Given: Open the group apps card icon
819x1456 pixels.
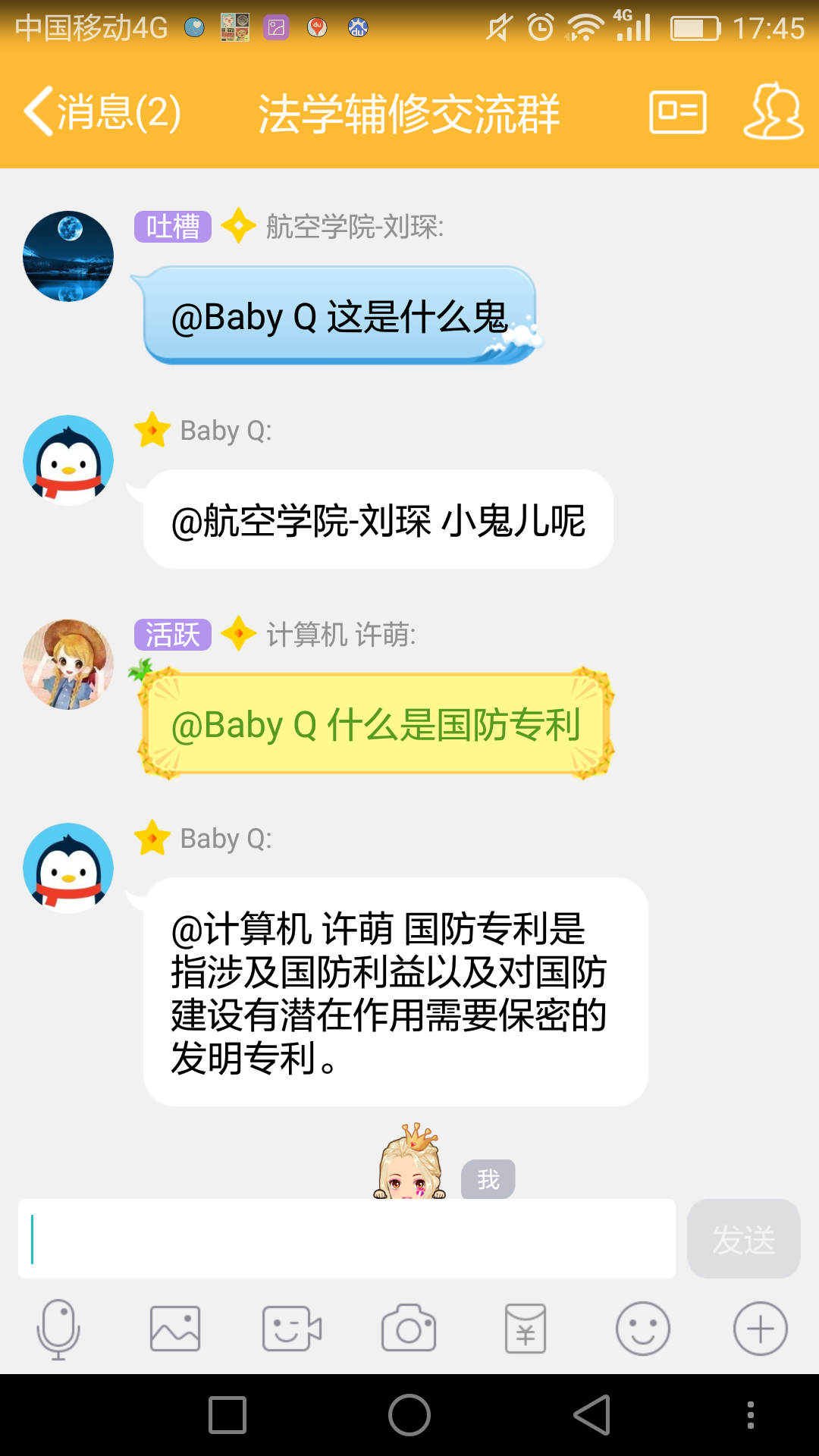Looking at the screenshot, I should pyautogui.click(x=678, y=112).
